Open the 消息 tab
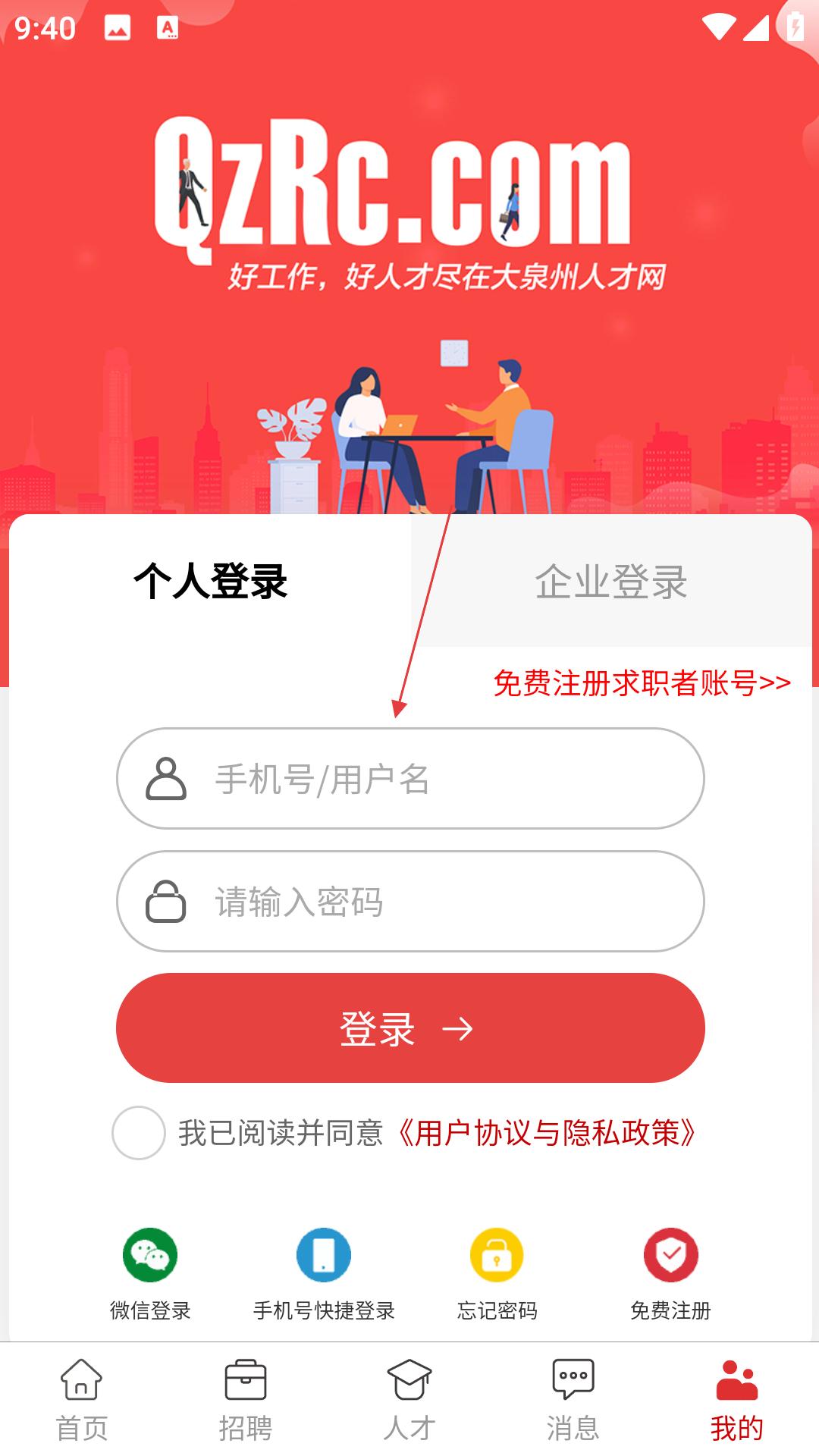819x1456 pixels. [573, 1400]
